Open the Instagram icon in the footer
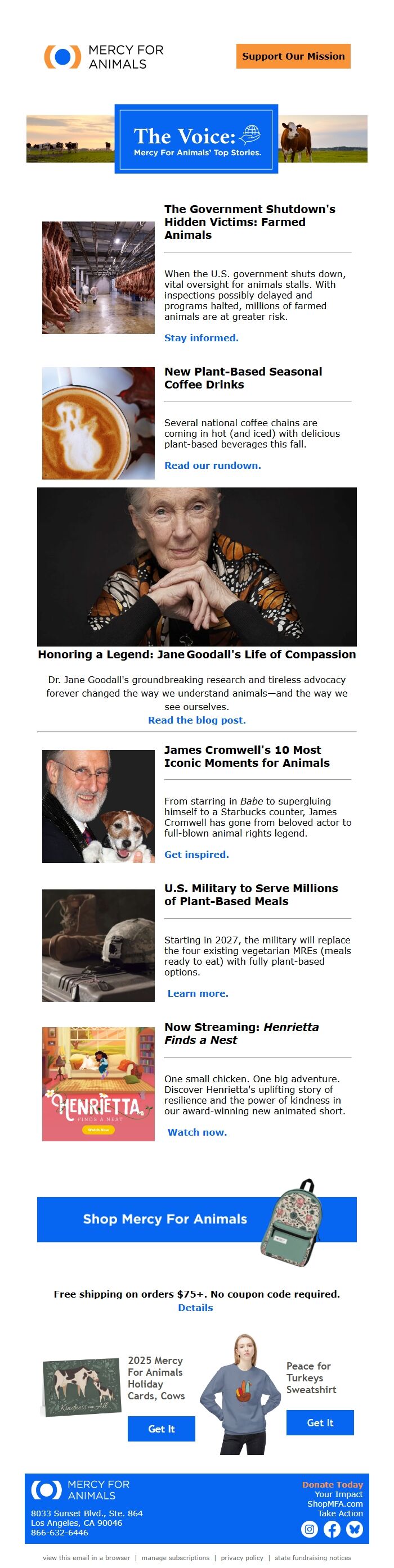 [310, 1529]
